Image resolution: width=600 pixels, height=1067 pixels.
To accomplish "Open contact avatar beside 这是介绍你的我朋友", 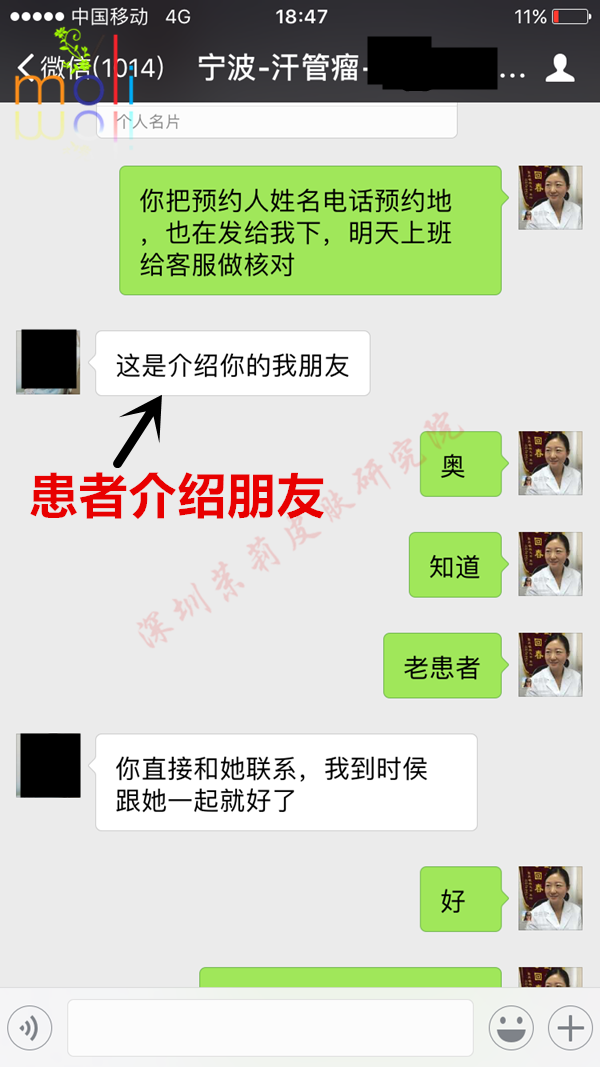I will tap(47, 362).
